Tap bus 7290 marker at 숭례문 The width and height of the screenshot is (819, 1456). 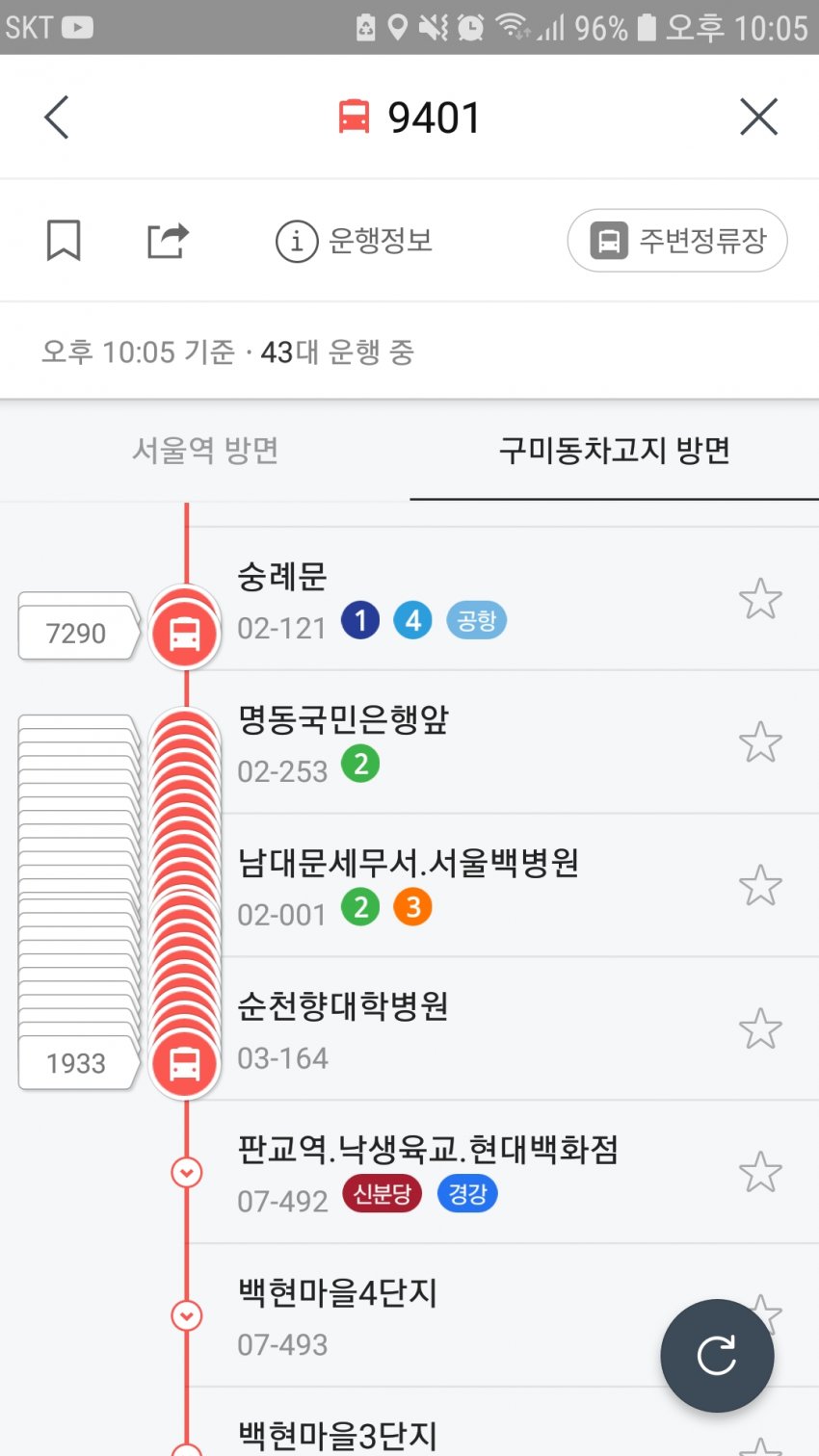point(77,633)
